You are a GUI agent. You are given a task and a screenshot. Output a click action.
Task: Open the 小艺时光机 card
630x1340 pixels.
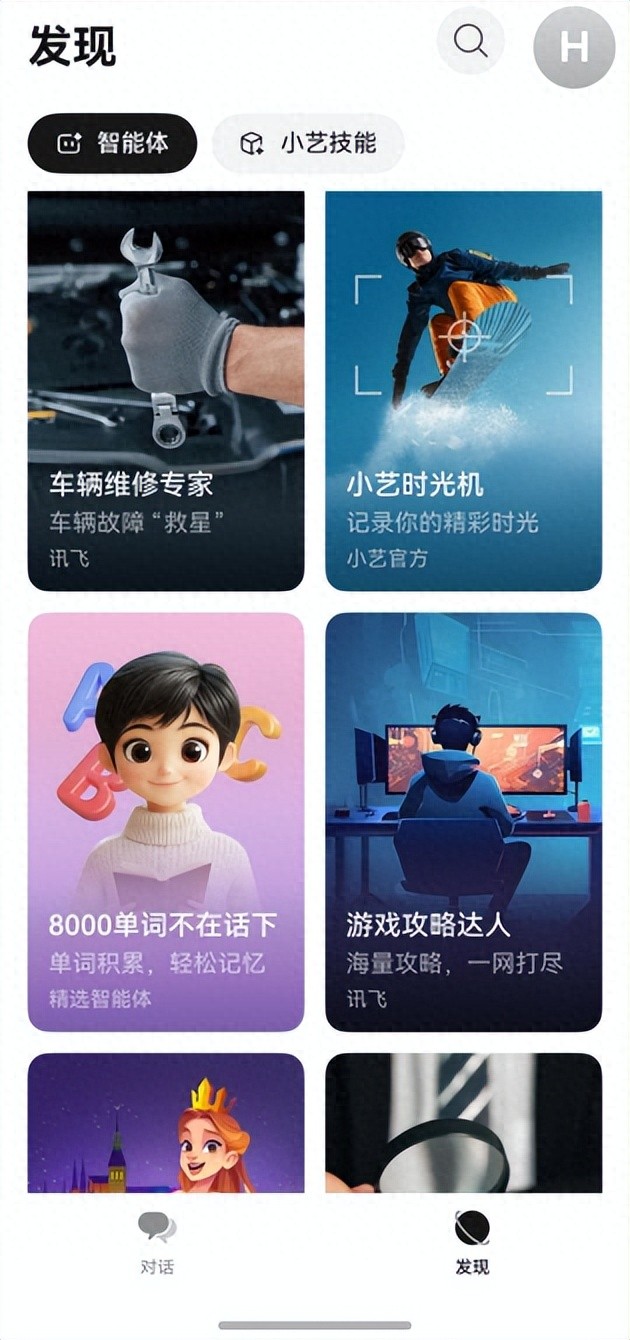pyautogui.click(x=463, y=390)
